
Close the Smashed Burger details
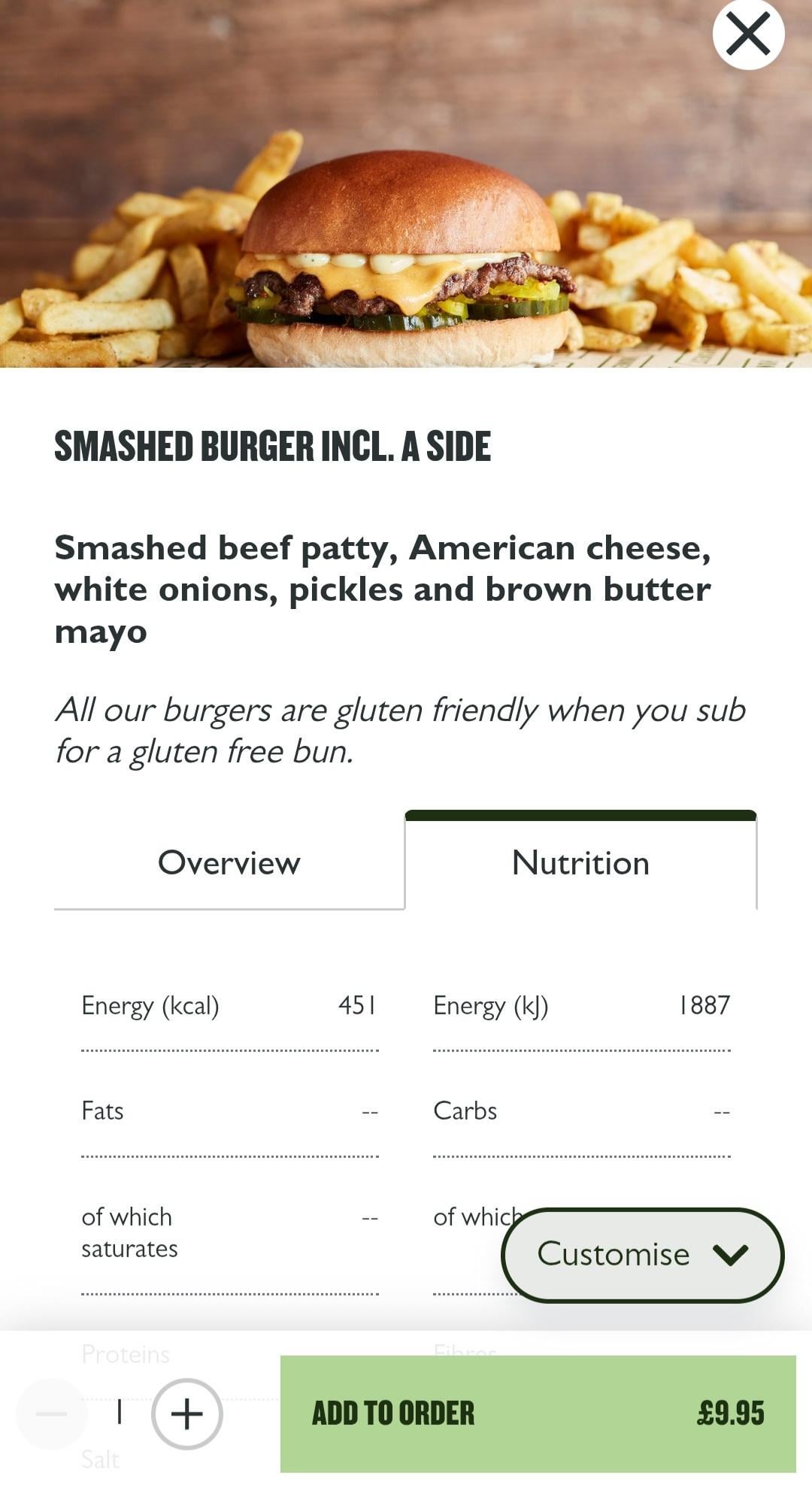point(748,35)
